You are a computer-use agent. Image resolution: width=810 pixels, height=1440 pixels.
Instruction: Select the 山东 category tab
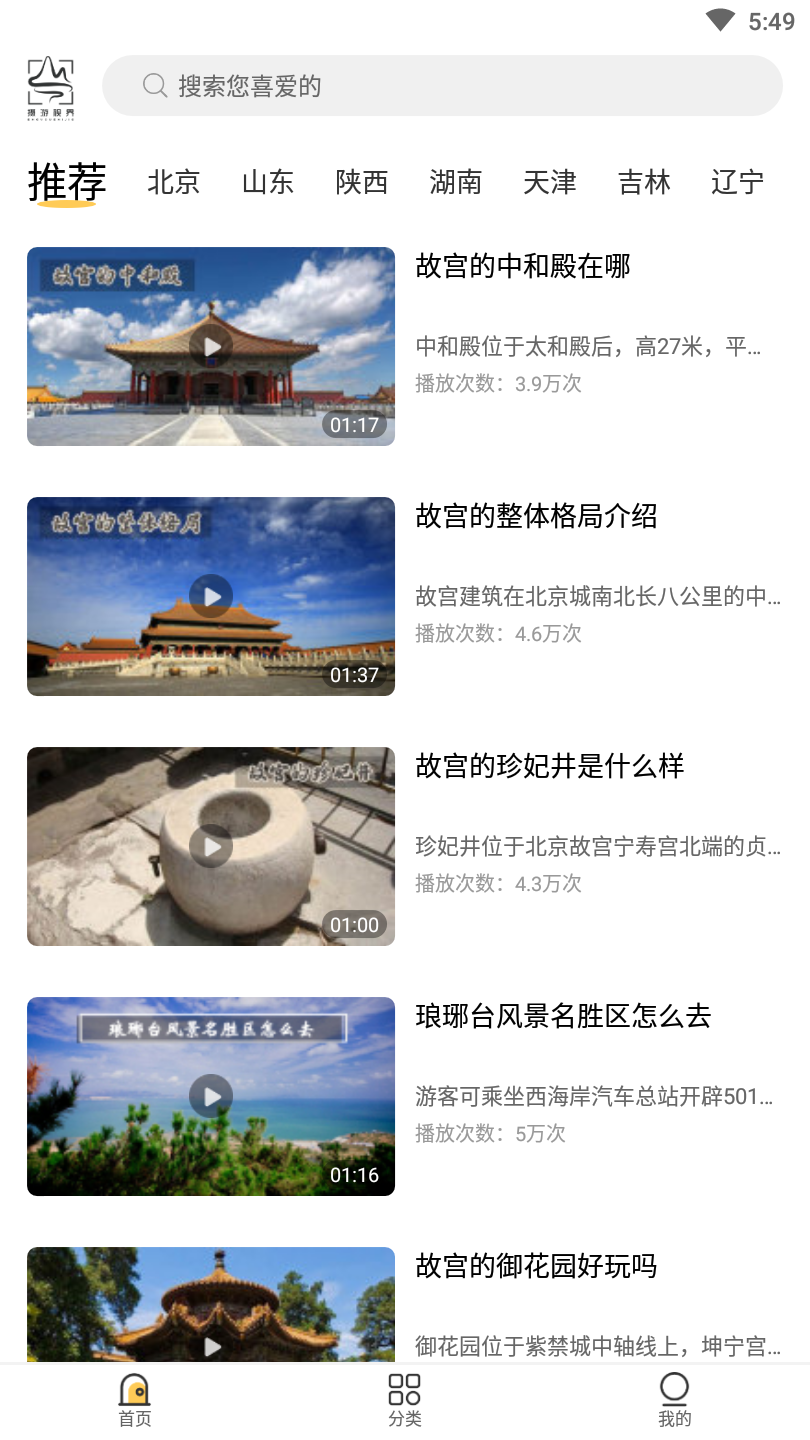[x=267, y=182]
